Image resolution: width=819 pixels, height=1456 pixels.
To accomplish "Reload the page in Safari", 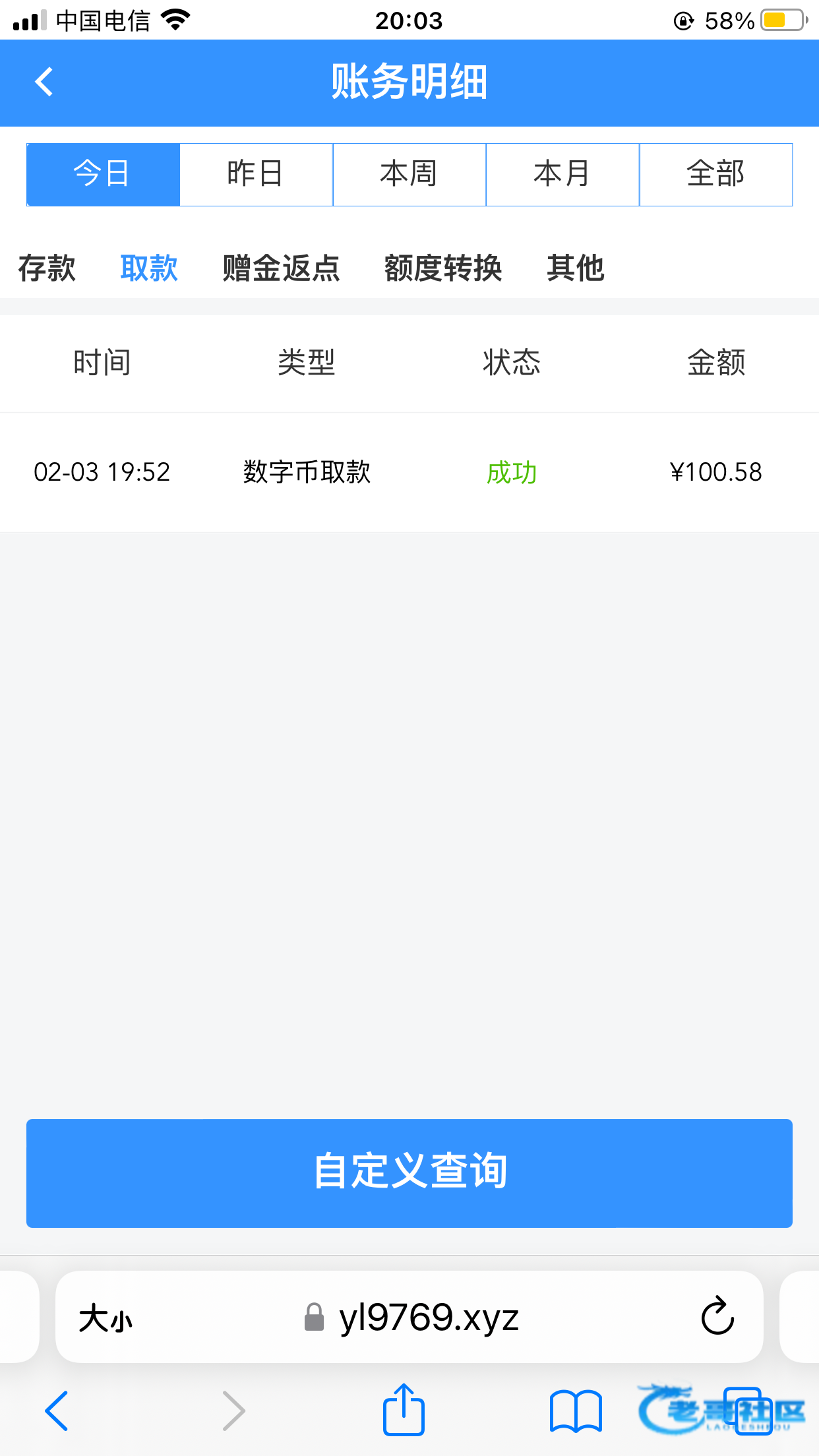I will point(717,1317).
